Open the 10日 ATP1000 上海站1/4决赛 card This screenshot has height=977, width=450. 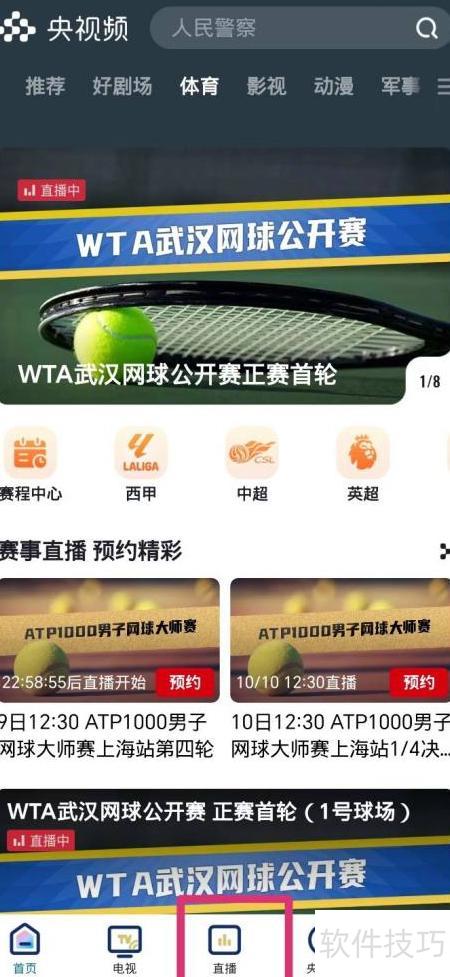pos(340,669)
